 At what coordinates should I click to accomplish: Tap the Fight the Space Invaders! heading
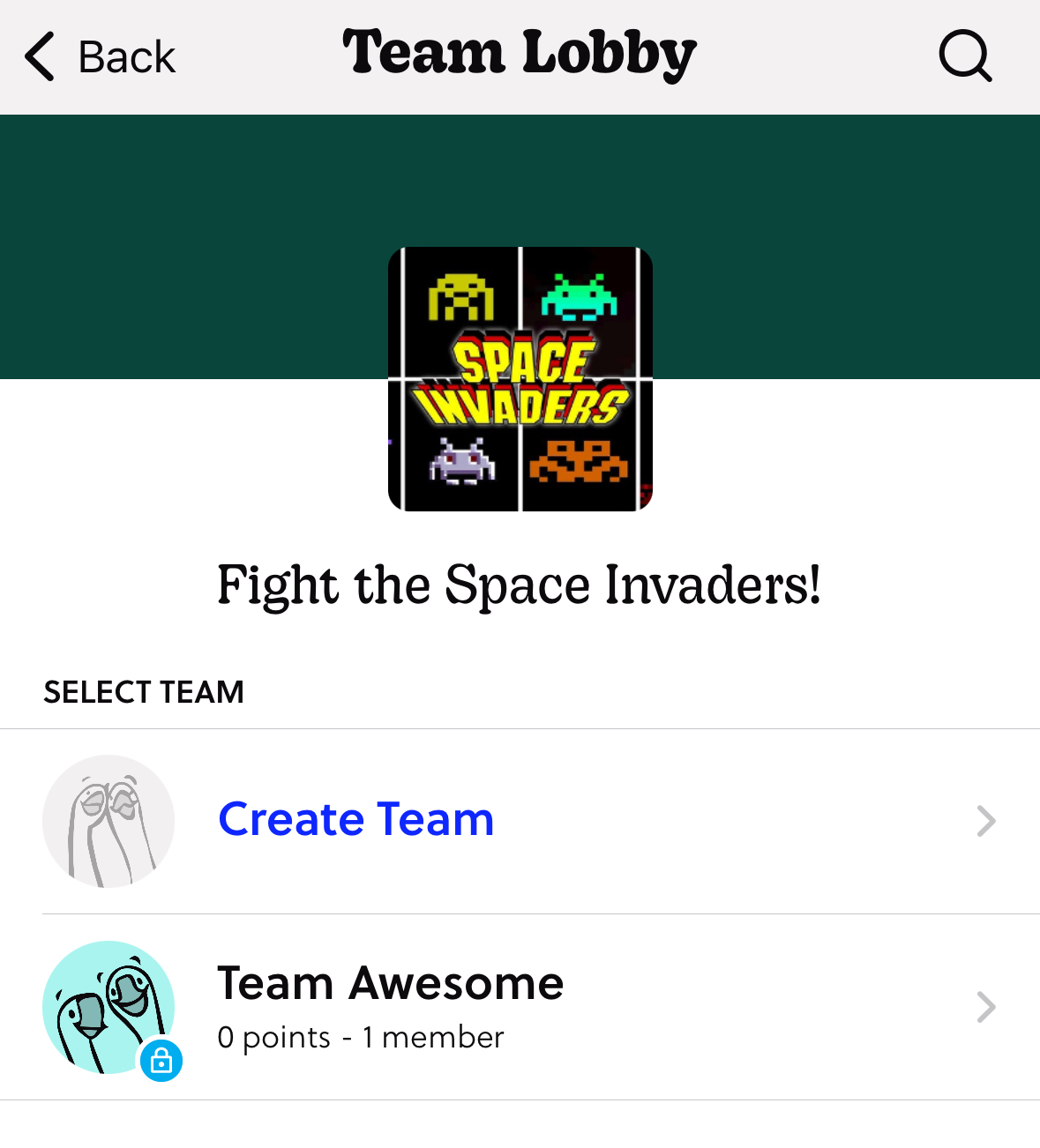click(520, 584)
